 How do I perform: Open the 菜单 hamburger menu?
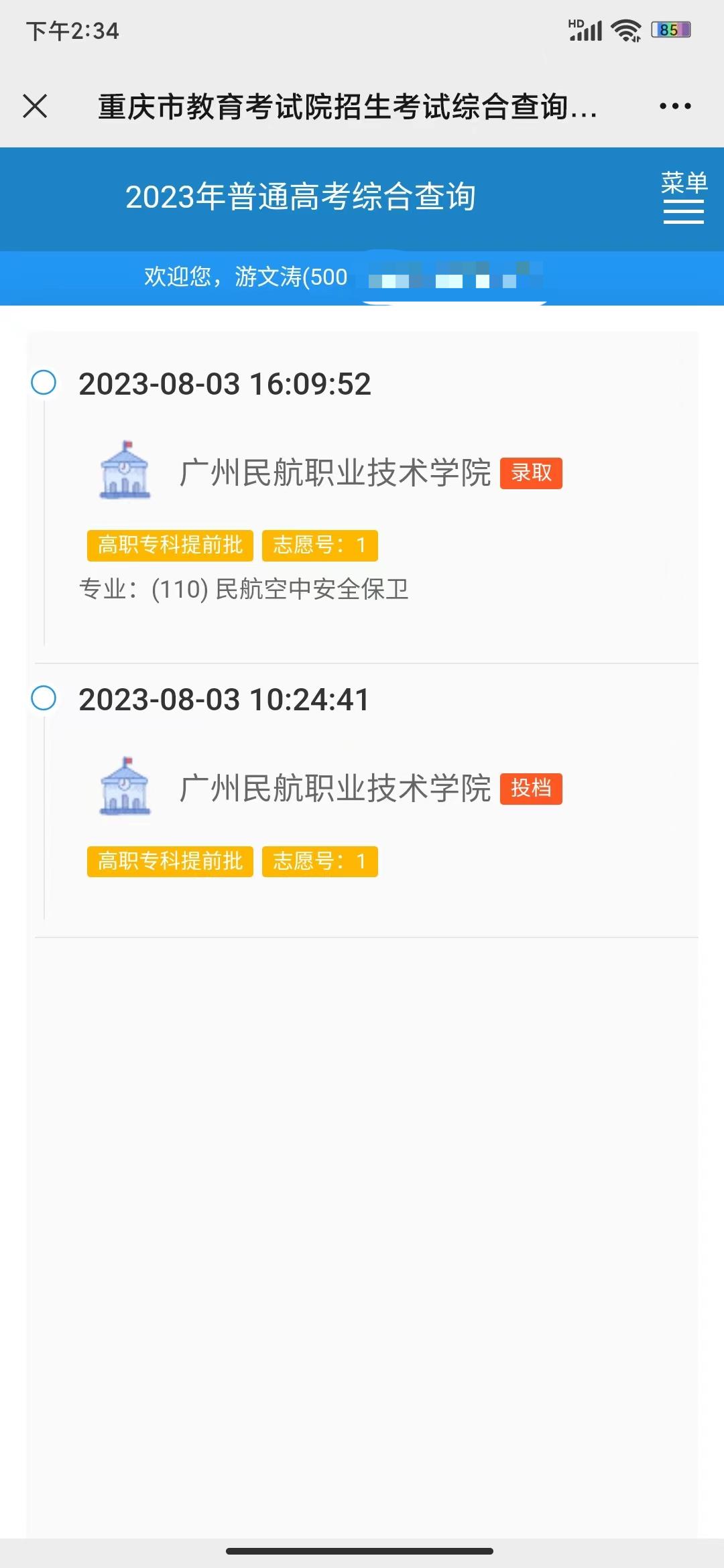point(684,197)
